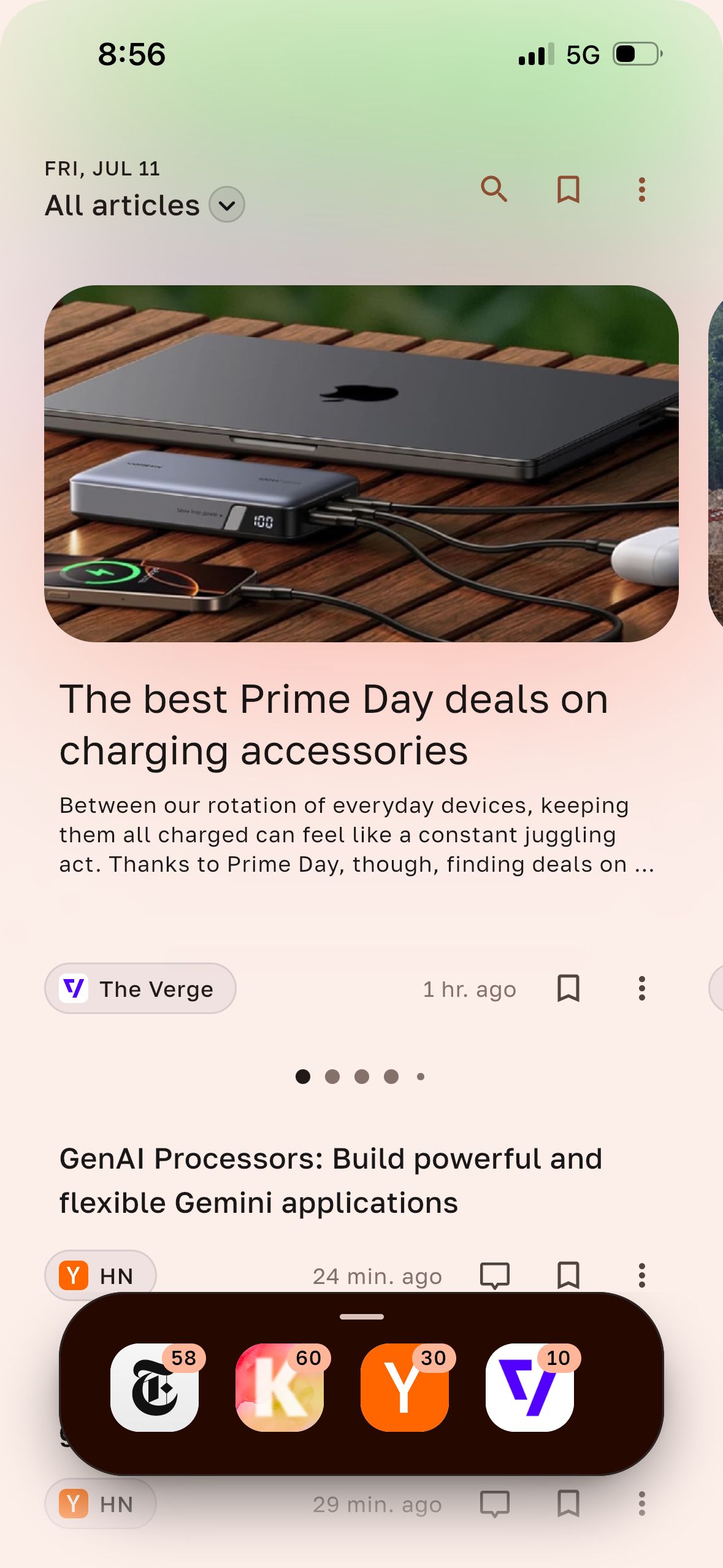Tap HN chip under GenAI Processors article
Screen dimensions: 723x1568
pyautogui.click(x=101, y=1275)
